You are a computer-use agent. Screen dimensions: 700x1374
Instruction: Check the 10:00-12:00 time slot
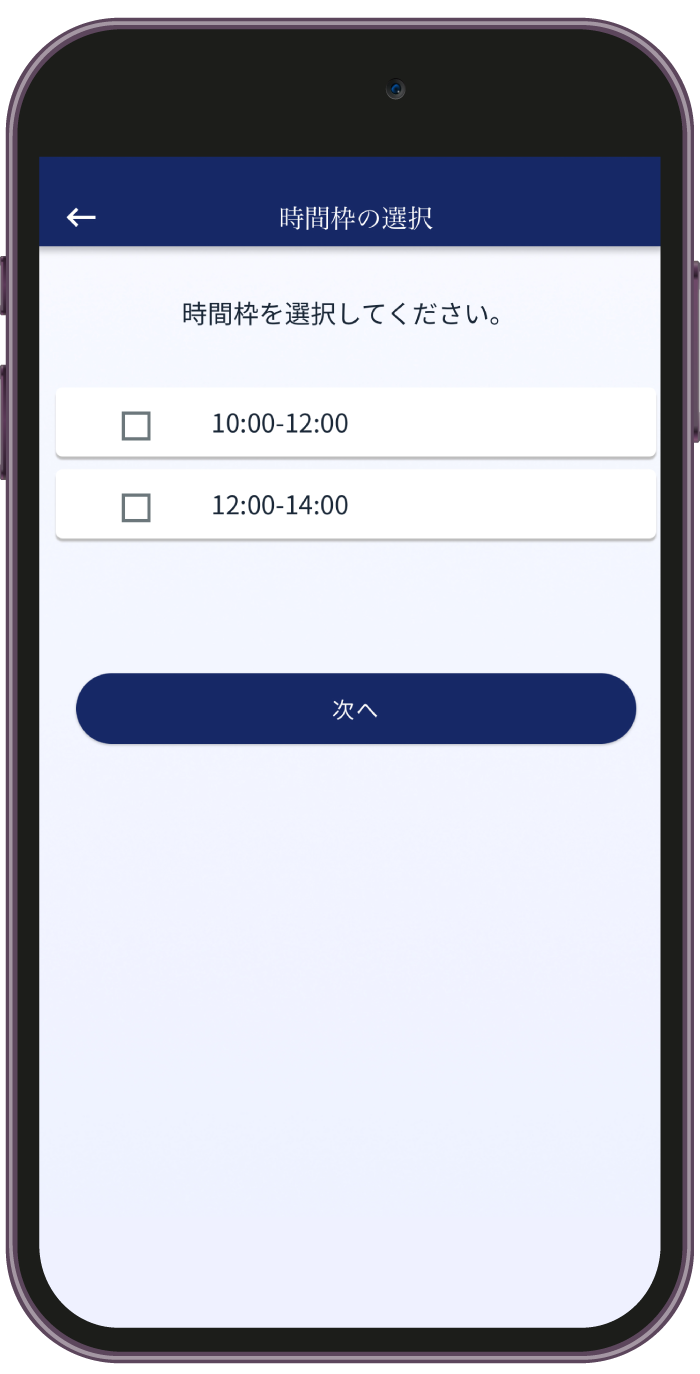coord(136,426)
